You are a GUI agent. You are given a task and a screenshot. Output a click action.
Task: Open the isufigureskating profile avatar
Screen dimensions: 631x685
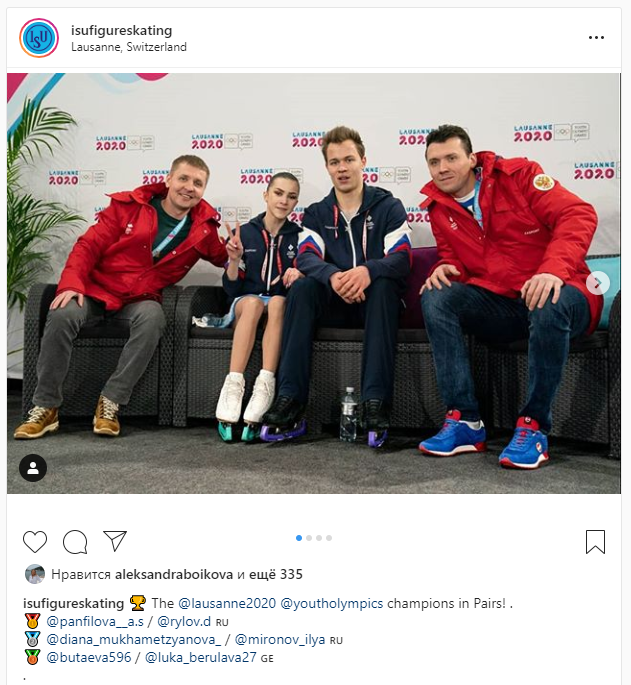pyautogui.click(x=39, y=38)
